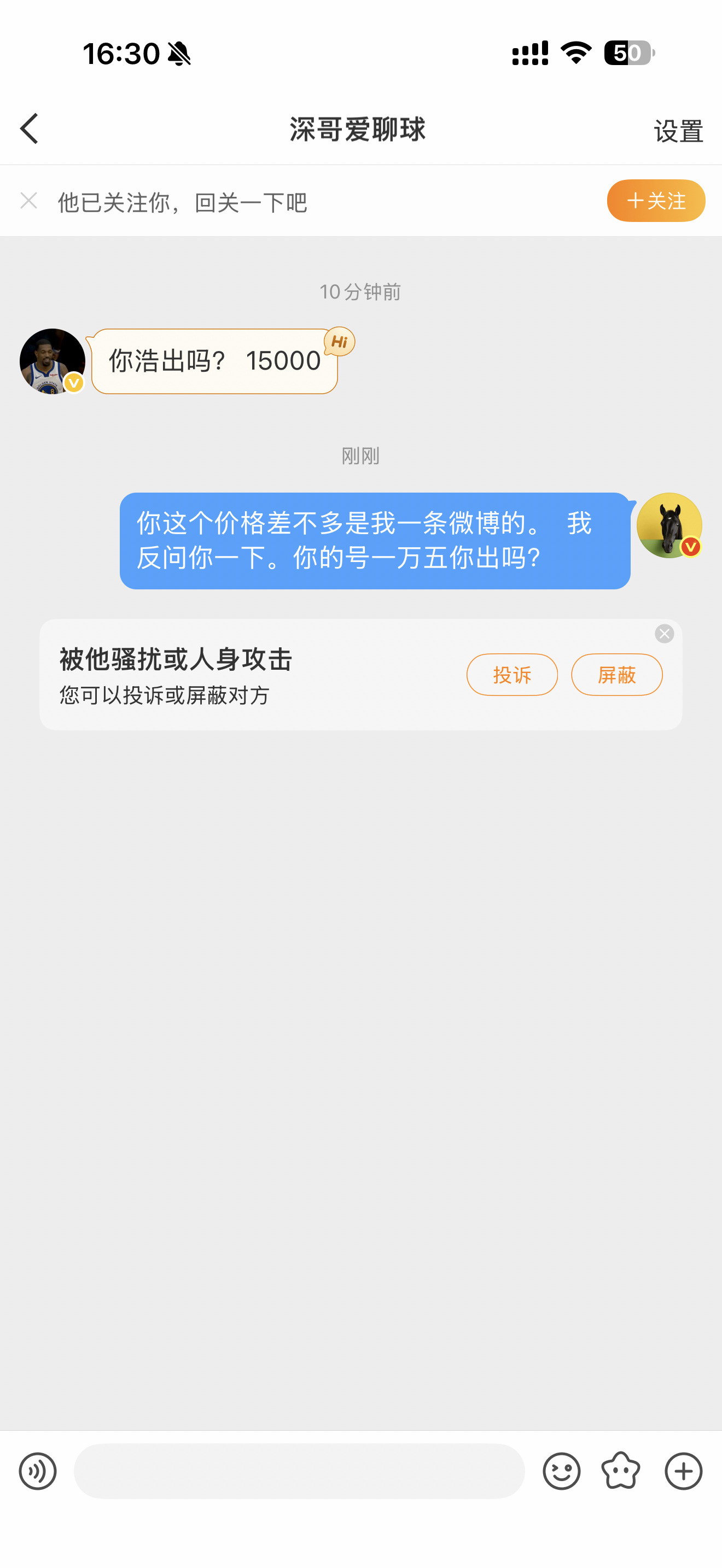
Task: Click the 关注 follow button
Action: point(656,200)
